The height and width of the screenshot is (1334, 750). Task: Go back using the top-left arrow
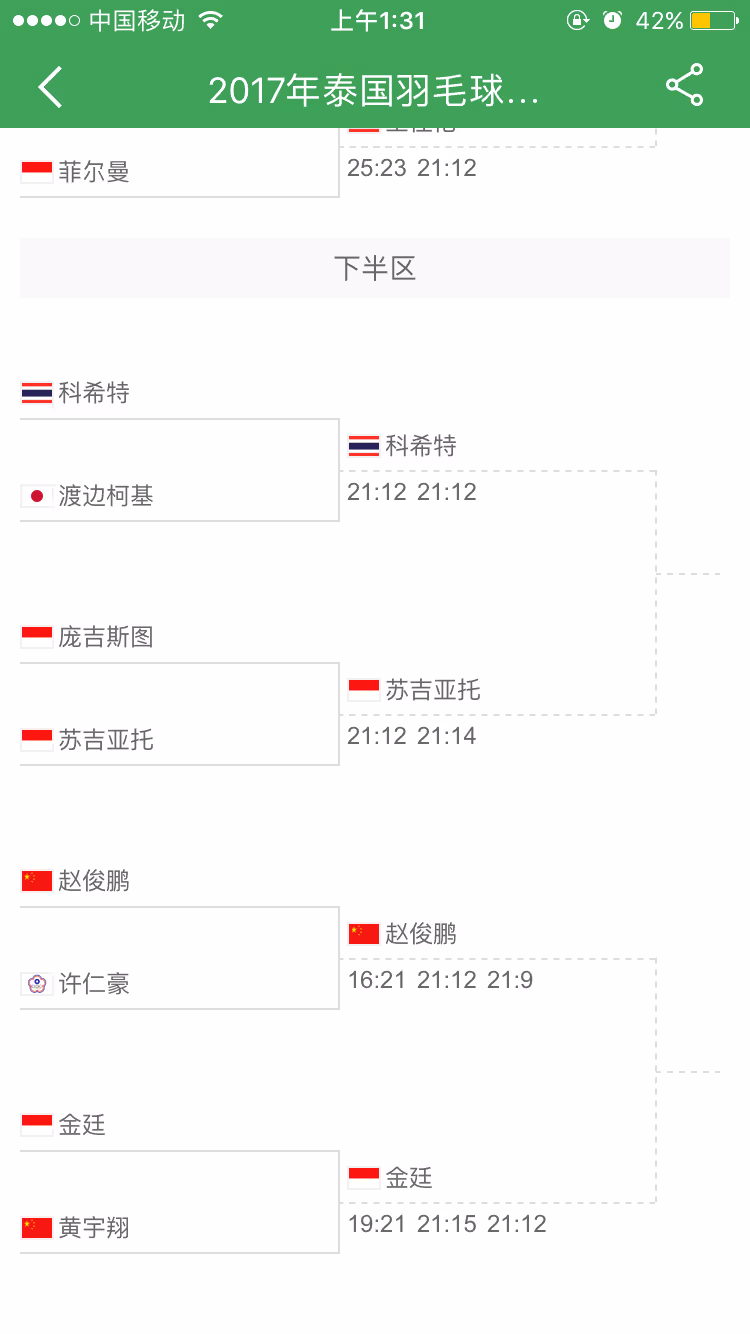(x=50, y=87)
